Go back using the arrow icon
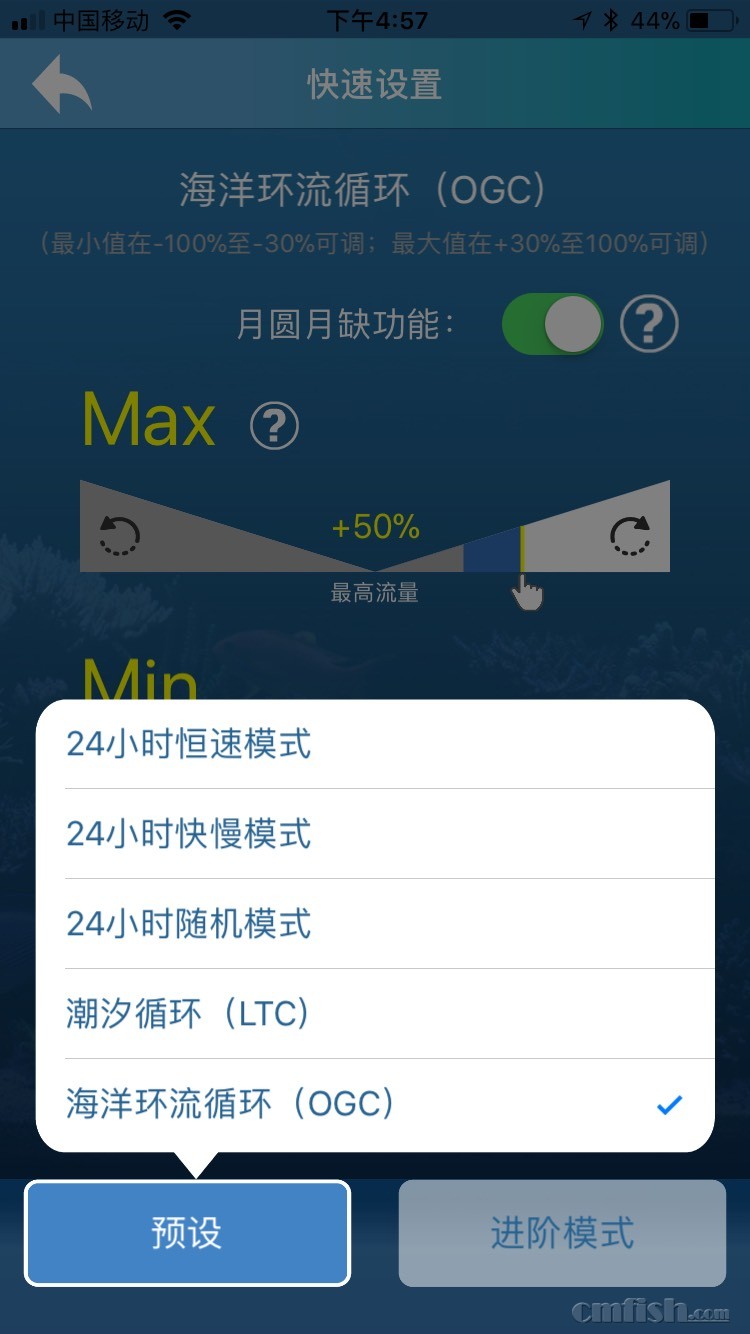 point(62,84)
